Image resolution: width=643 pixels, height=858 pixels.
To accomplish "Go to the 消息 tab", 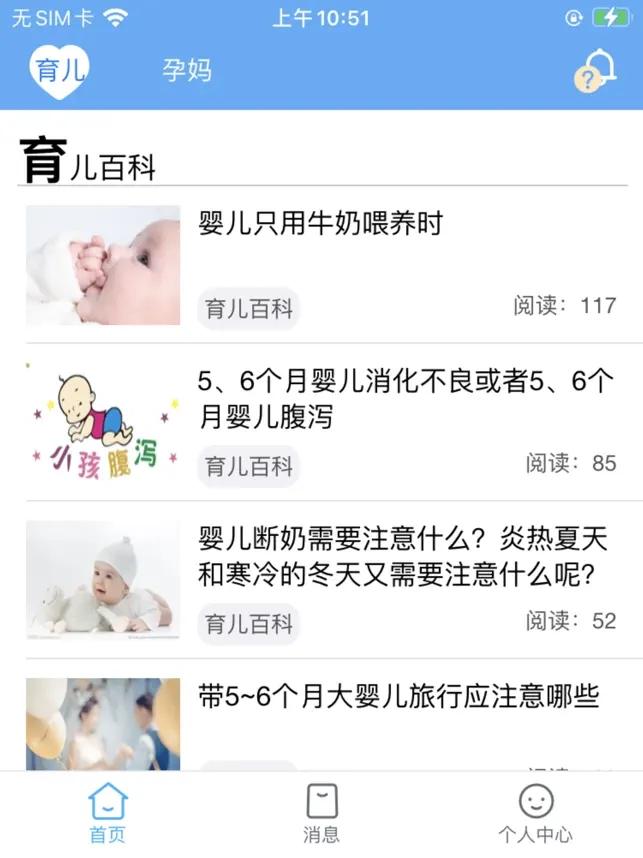I will tap(321, 814).
